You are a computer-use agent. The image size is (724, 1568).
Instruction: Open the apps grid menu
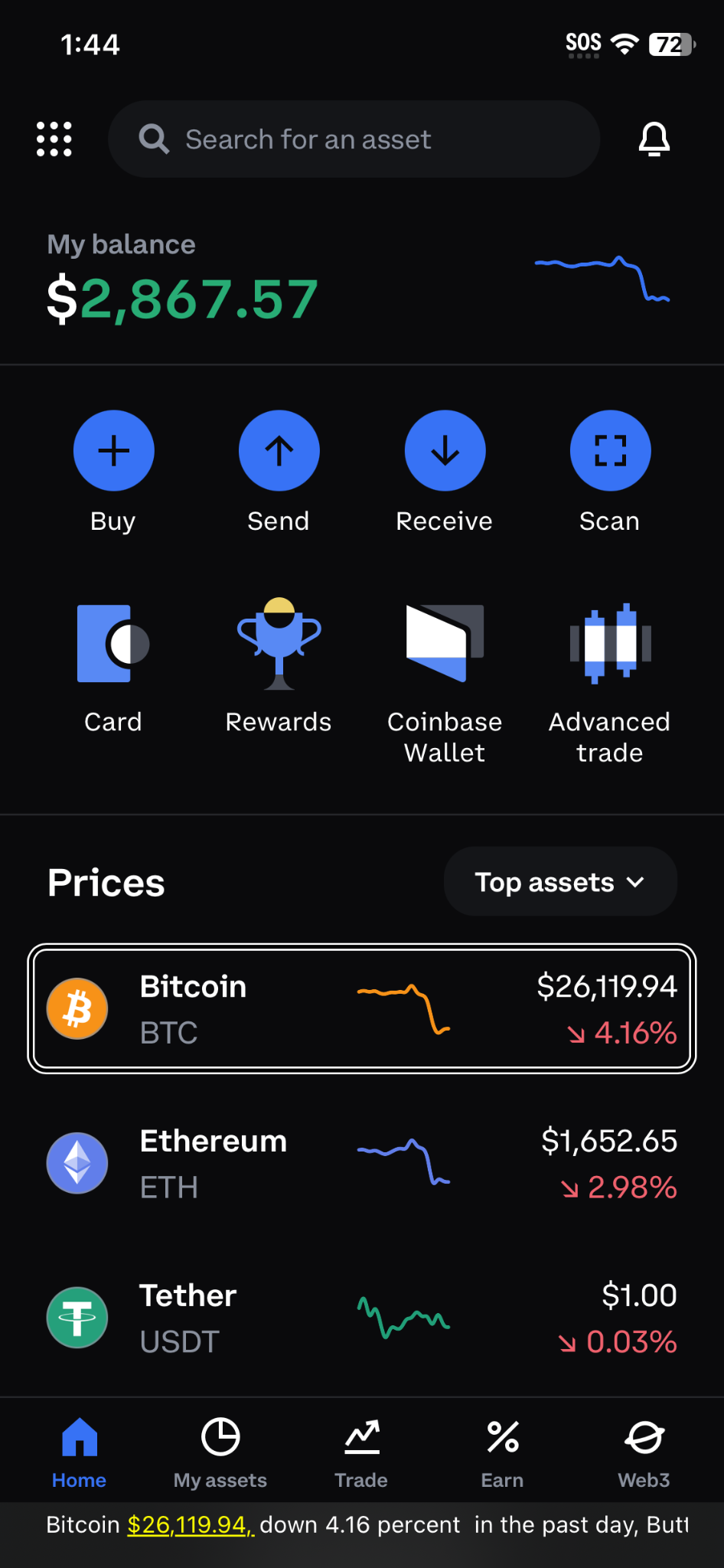coord(54,139)
